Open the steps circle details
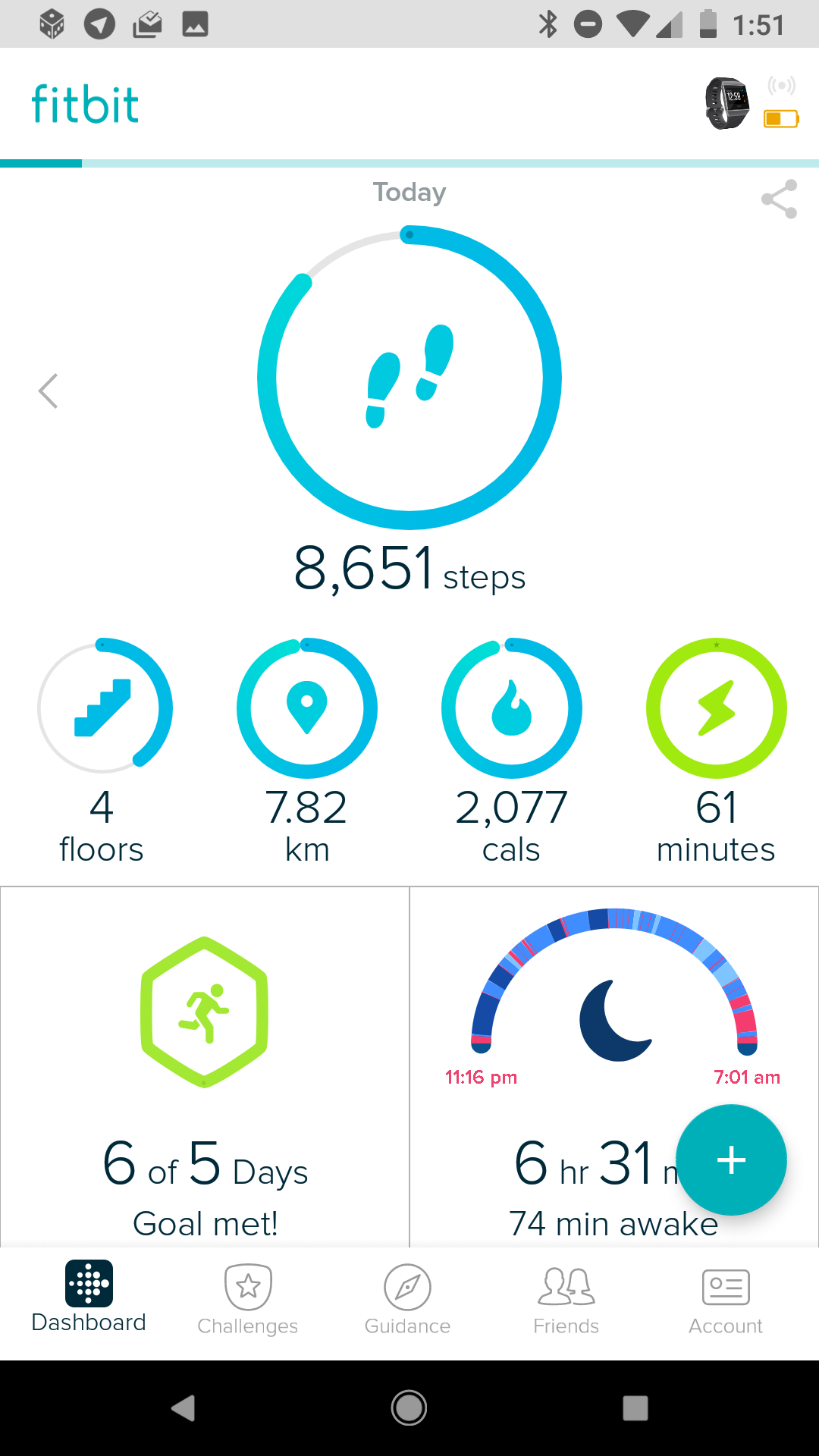 [x=409, y=378]
